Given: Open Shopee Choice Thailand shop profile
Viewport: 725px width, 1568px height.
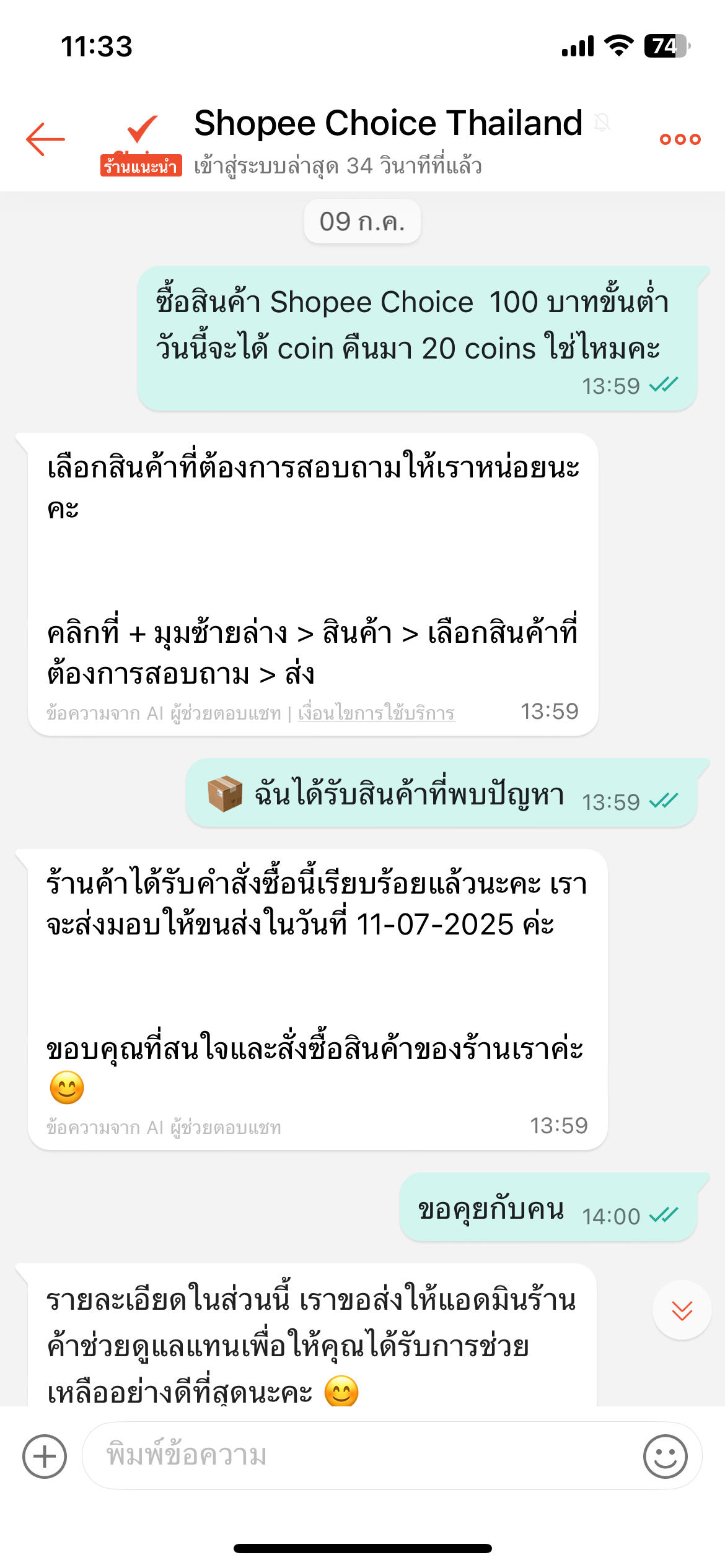Looking at the screenshot, I should (388, 123).
